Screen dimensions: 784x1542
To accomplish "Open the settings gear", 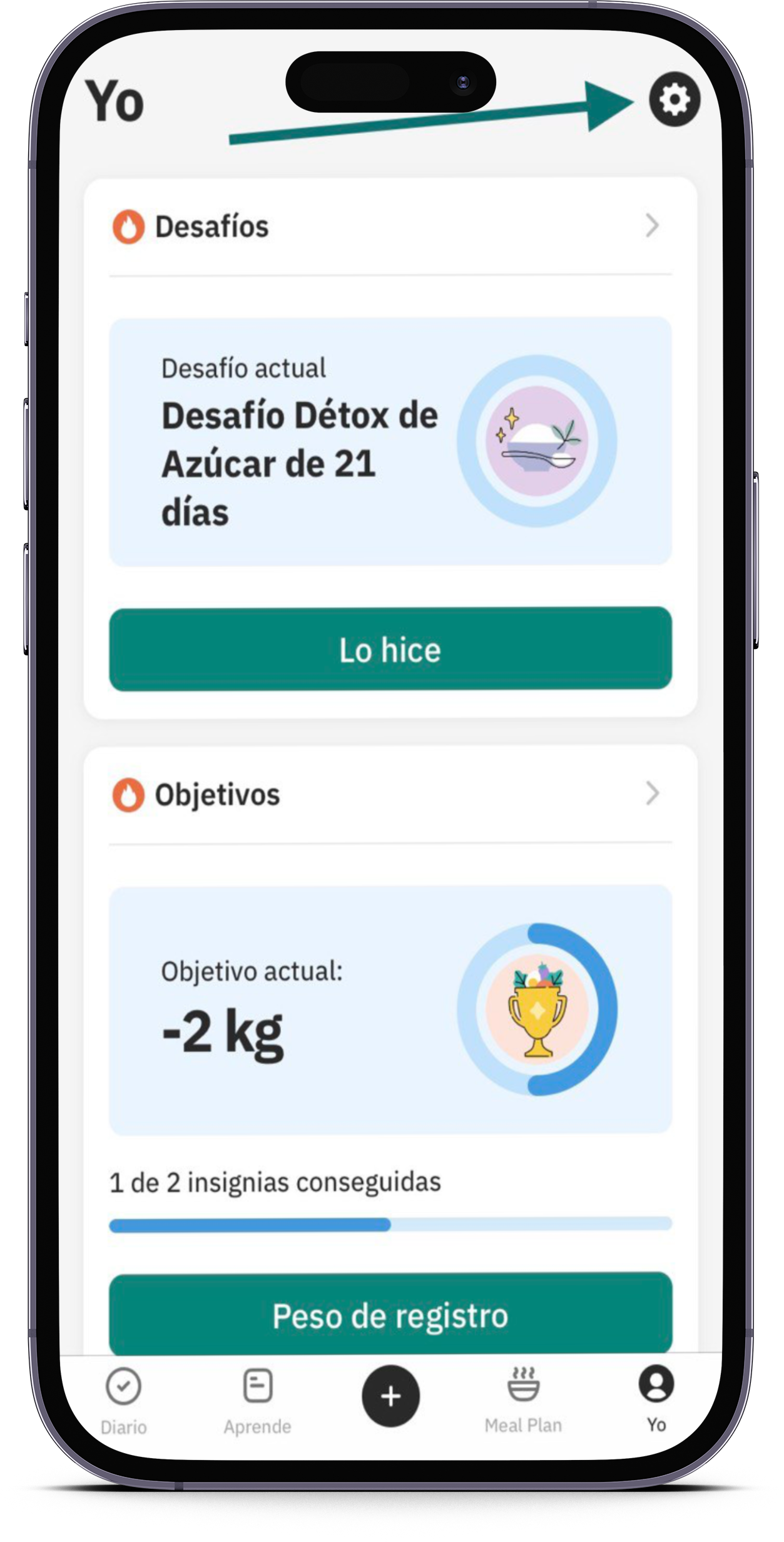I will (x=674, y=100).
